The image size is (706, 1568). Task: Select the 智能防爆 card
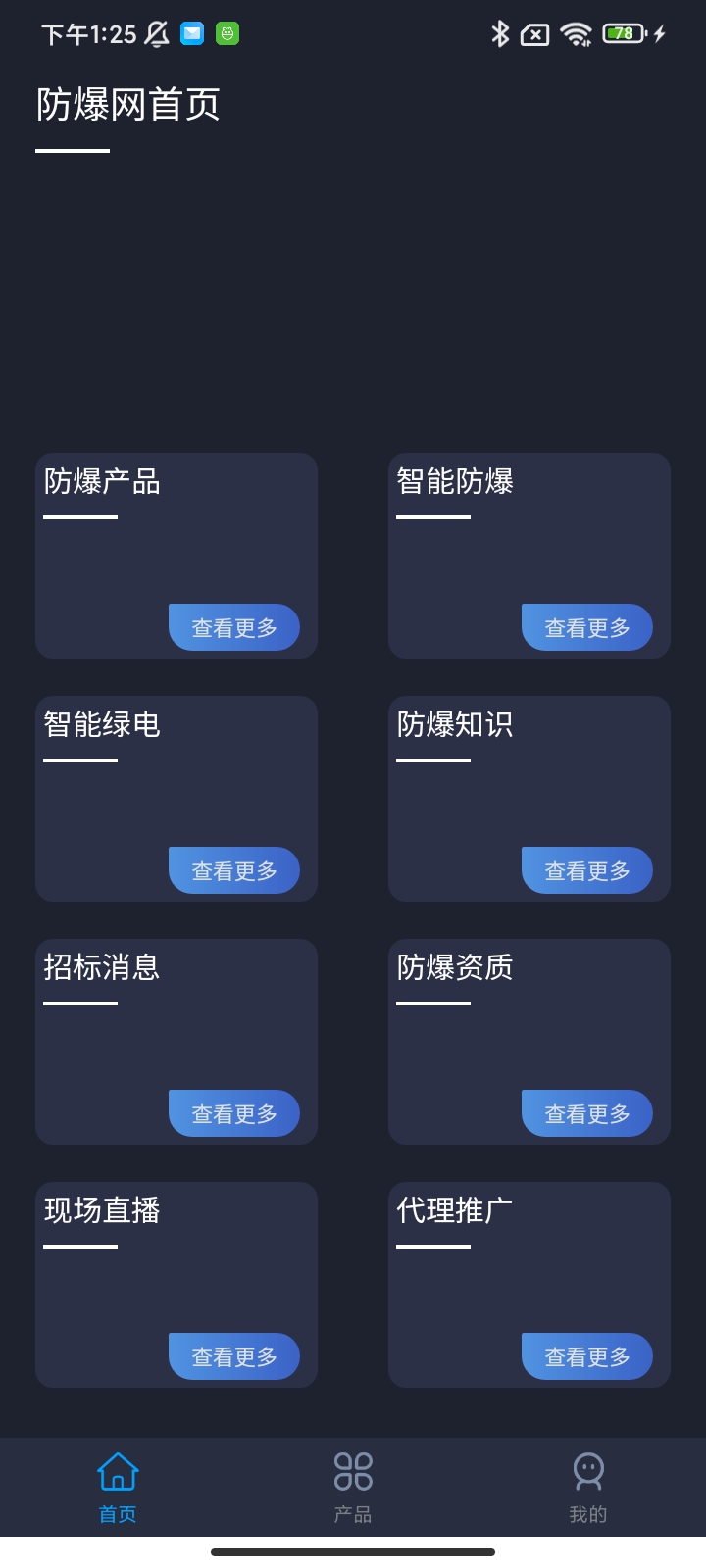click(529, 554)
